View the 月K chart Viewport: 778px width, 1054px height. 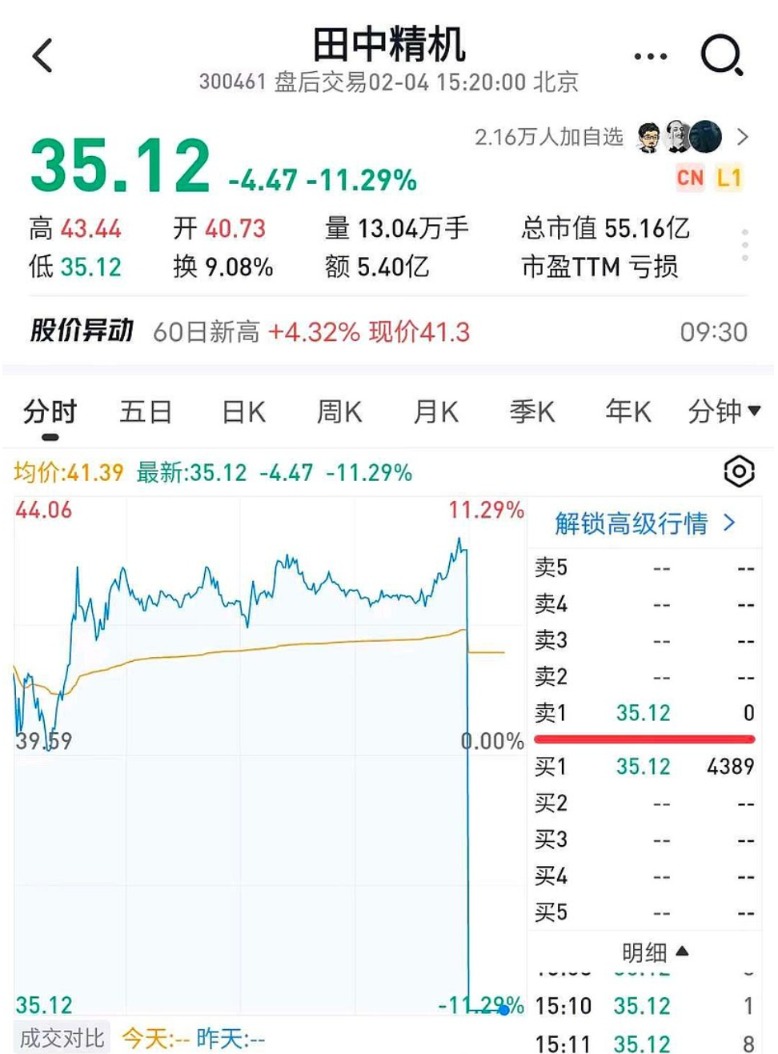coord(436,412)
